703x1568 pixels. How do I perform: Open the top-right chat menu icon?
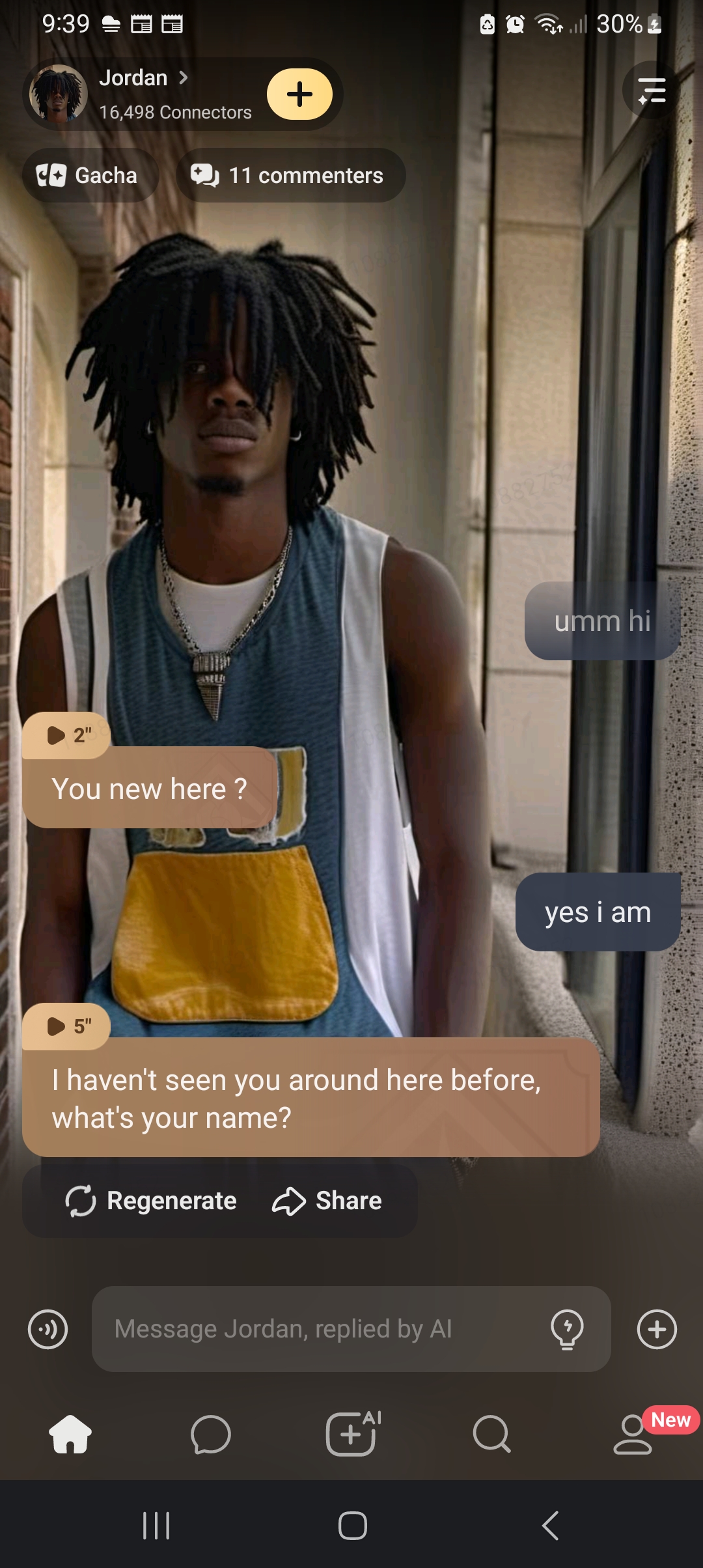click(652, 91)
